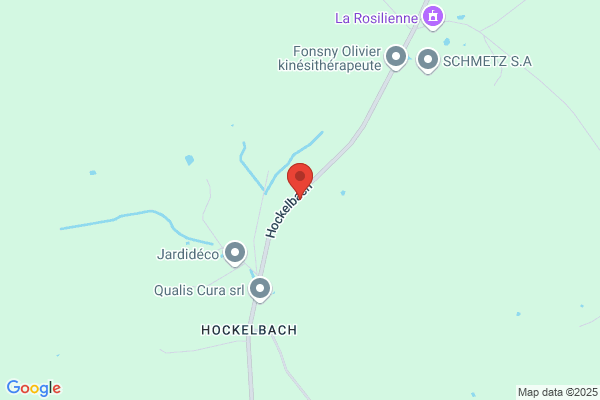This screenshot has height=400, width=600.
Task: Select the Jardidéco map marker
Action: pyautogui.click(x=235, y=253)
